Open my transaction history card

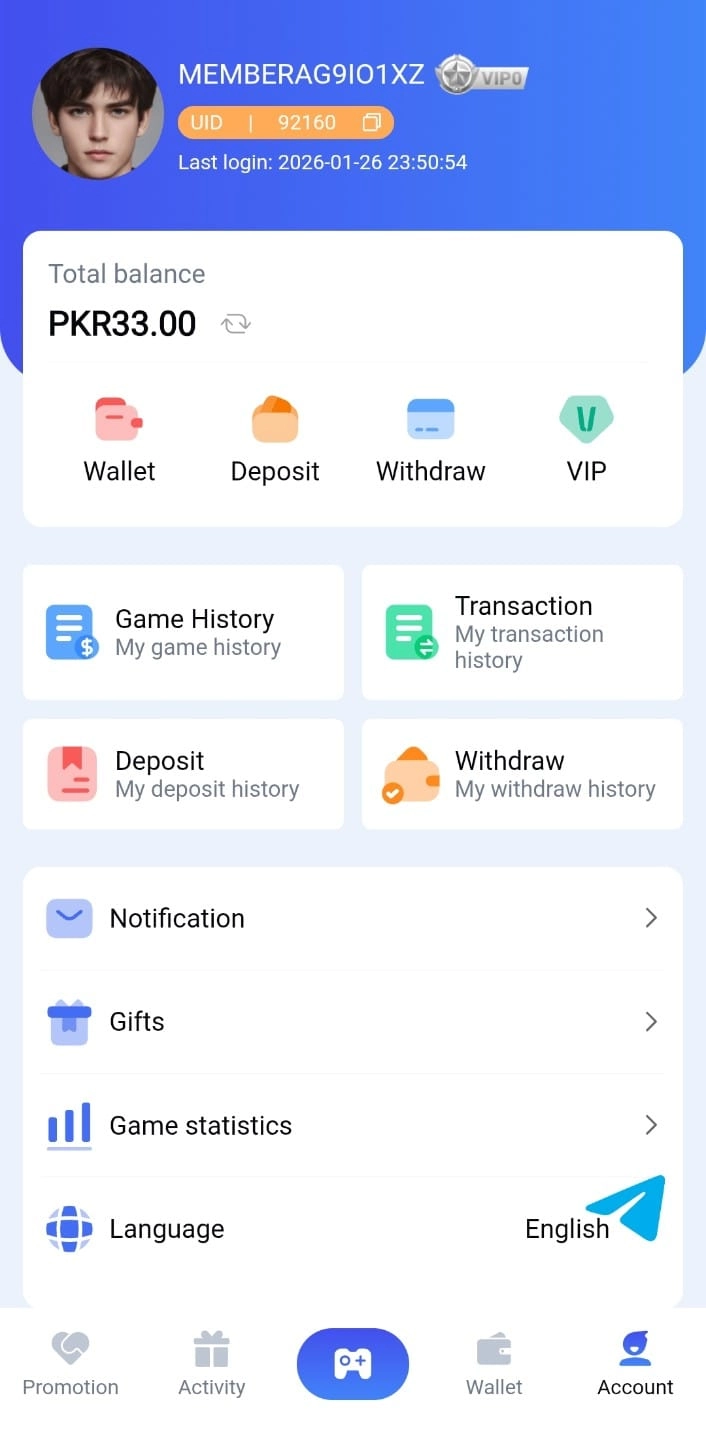522,632
